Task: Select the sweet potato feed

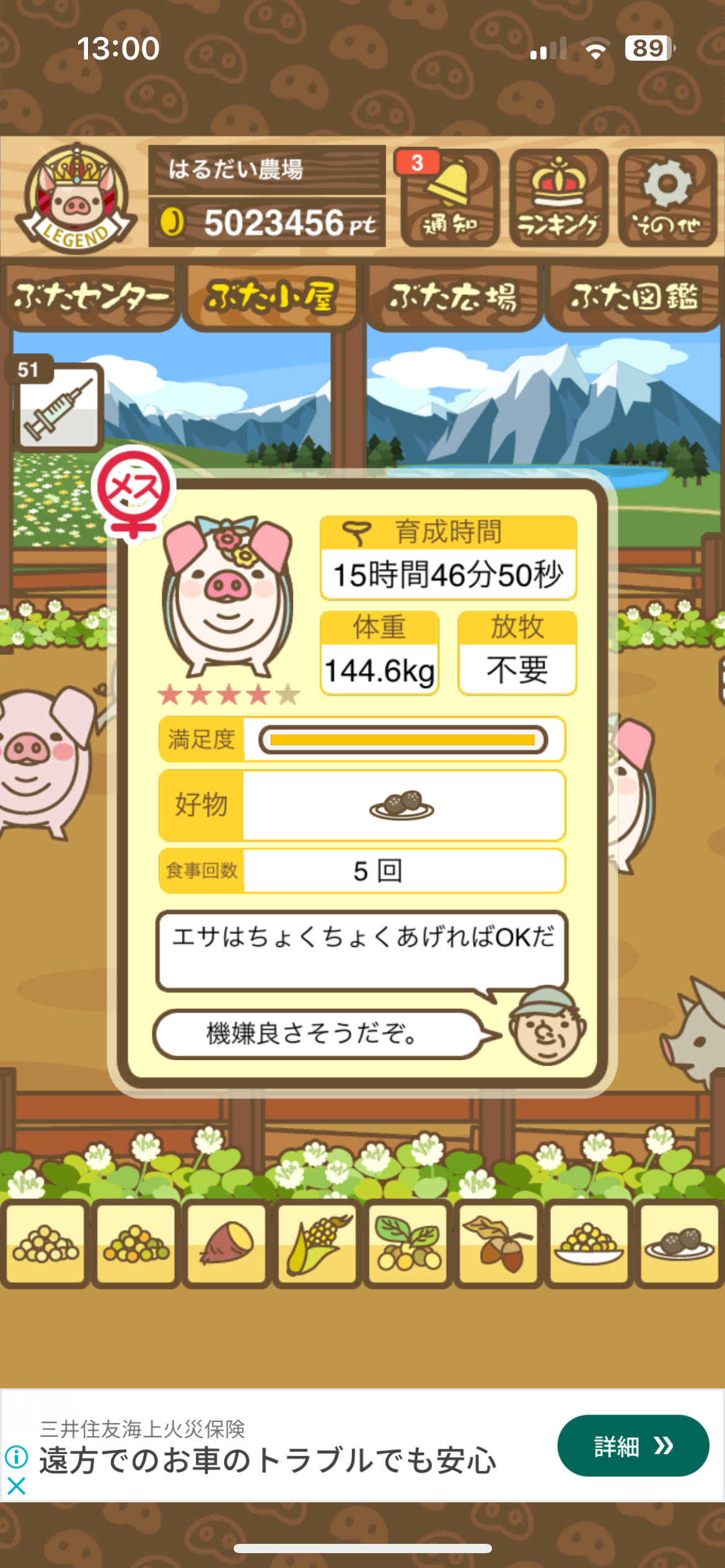Action: pyautogui.click(x=227, y=1243)
